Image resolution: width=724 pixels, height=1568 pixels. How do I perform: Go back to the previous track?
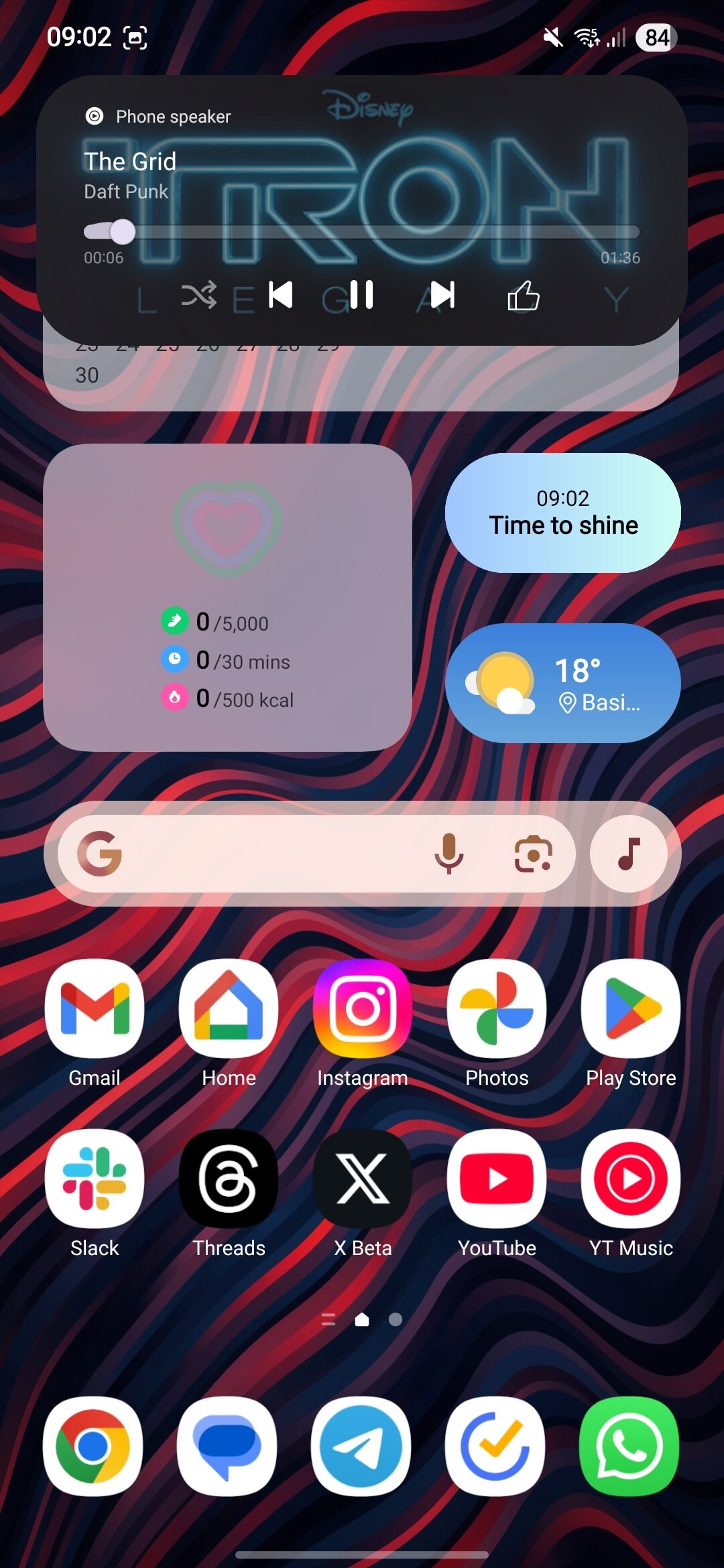280,295
